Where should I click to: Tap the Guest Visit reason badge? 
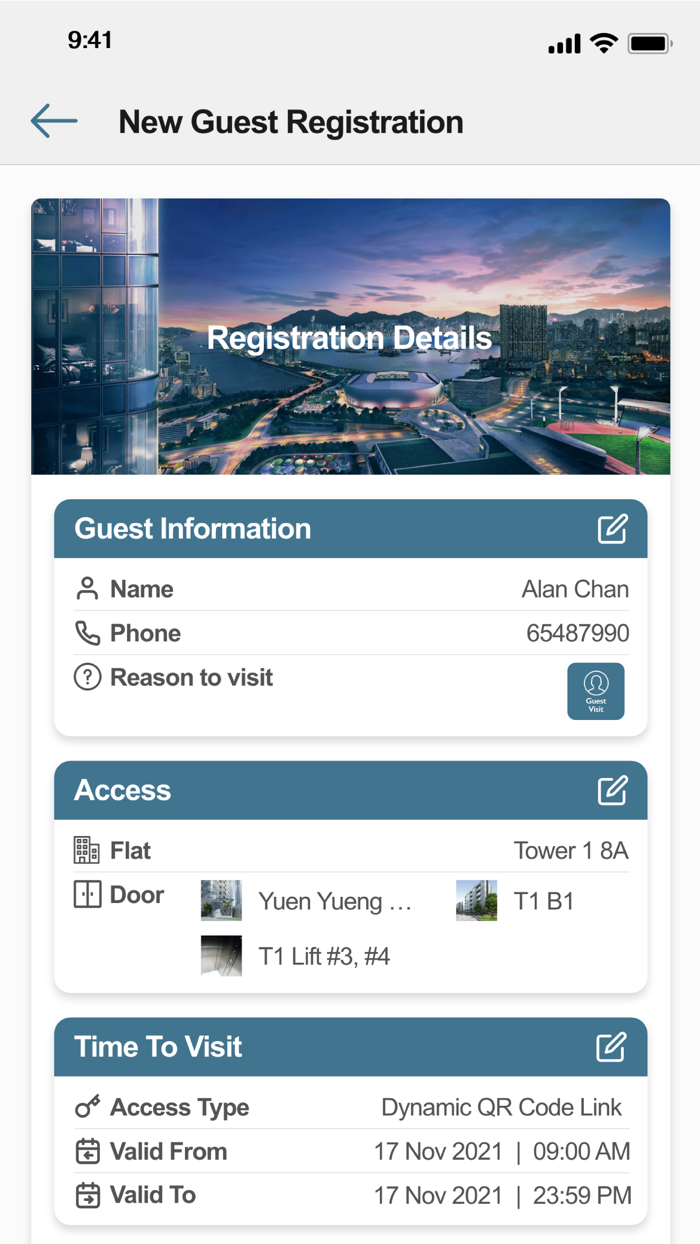596,691
